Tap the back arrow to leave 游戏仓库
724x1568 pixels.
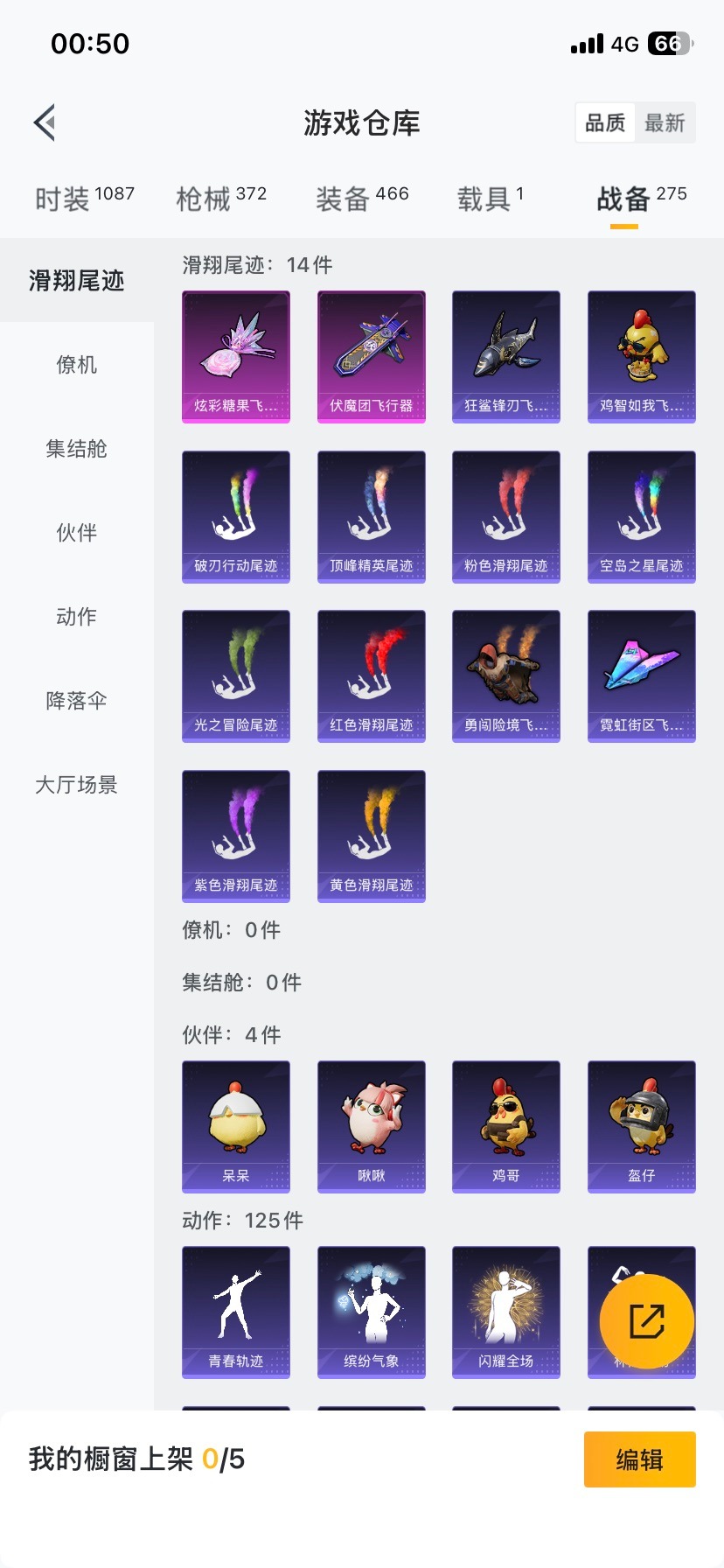tap(44, 122)
